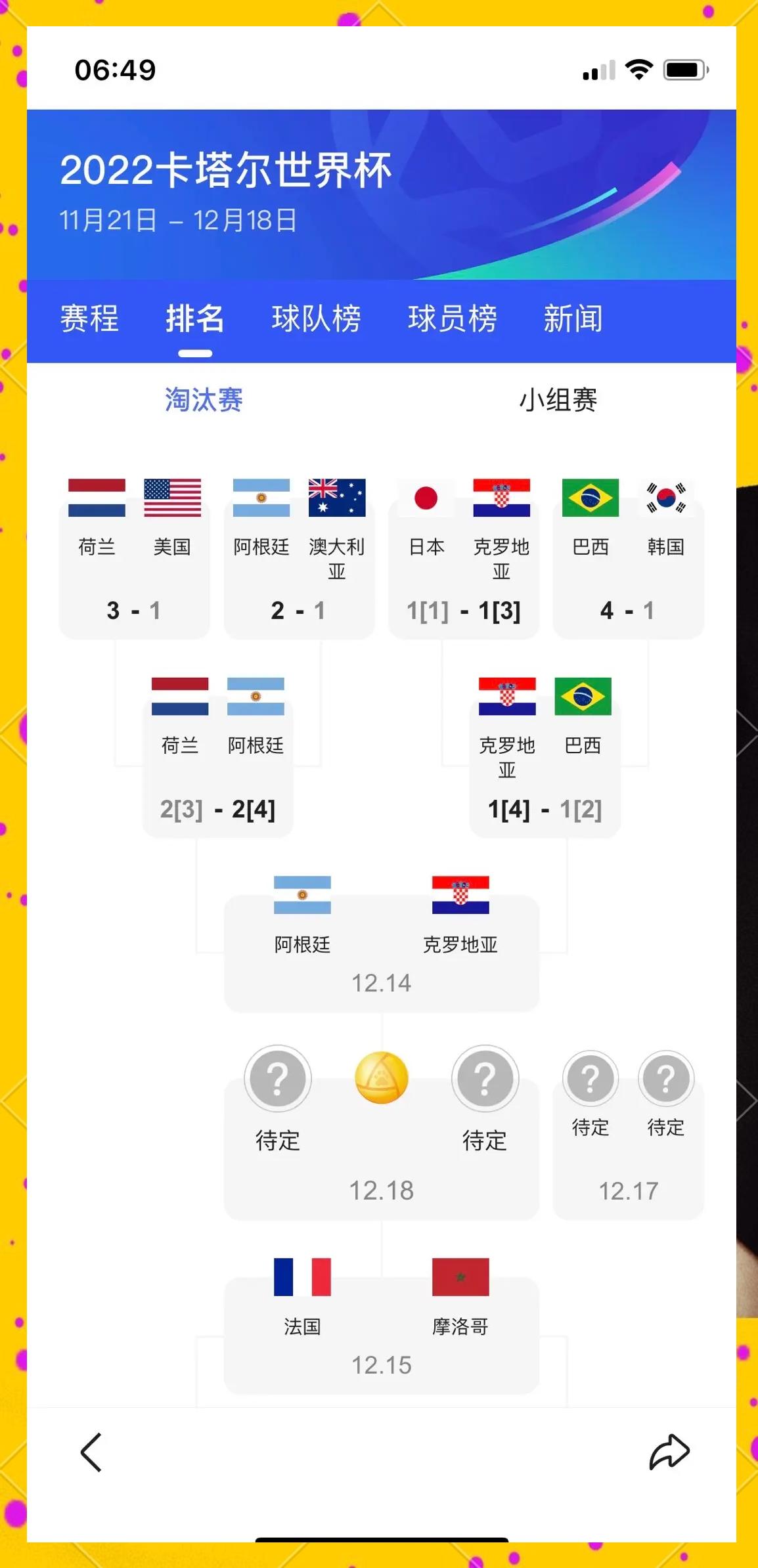Go back using the arrow icon
This screenshot has width=758, height=1568.
[91, 1452]
